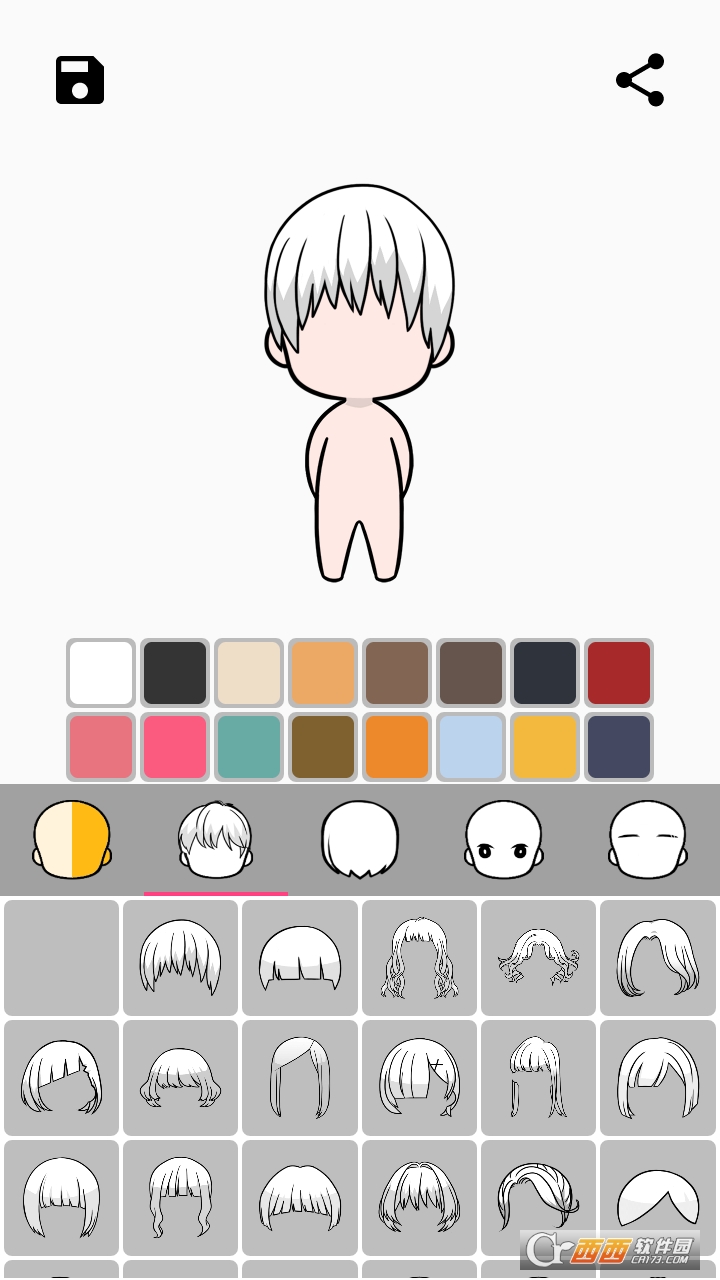Switch to the front hair tab
Screen dimensions: 720x1280
click(x=214, y=838)
